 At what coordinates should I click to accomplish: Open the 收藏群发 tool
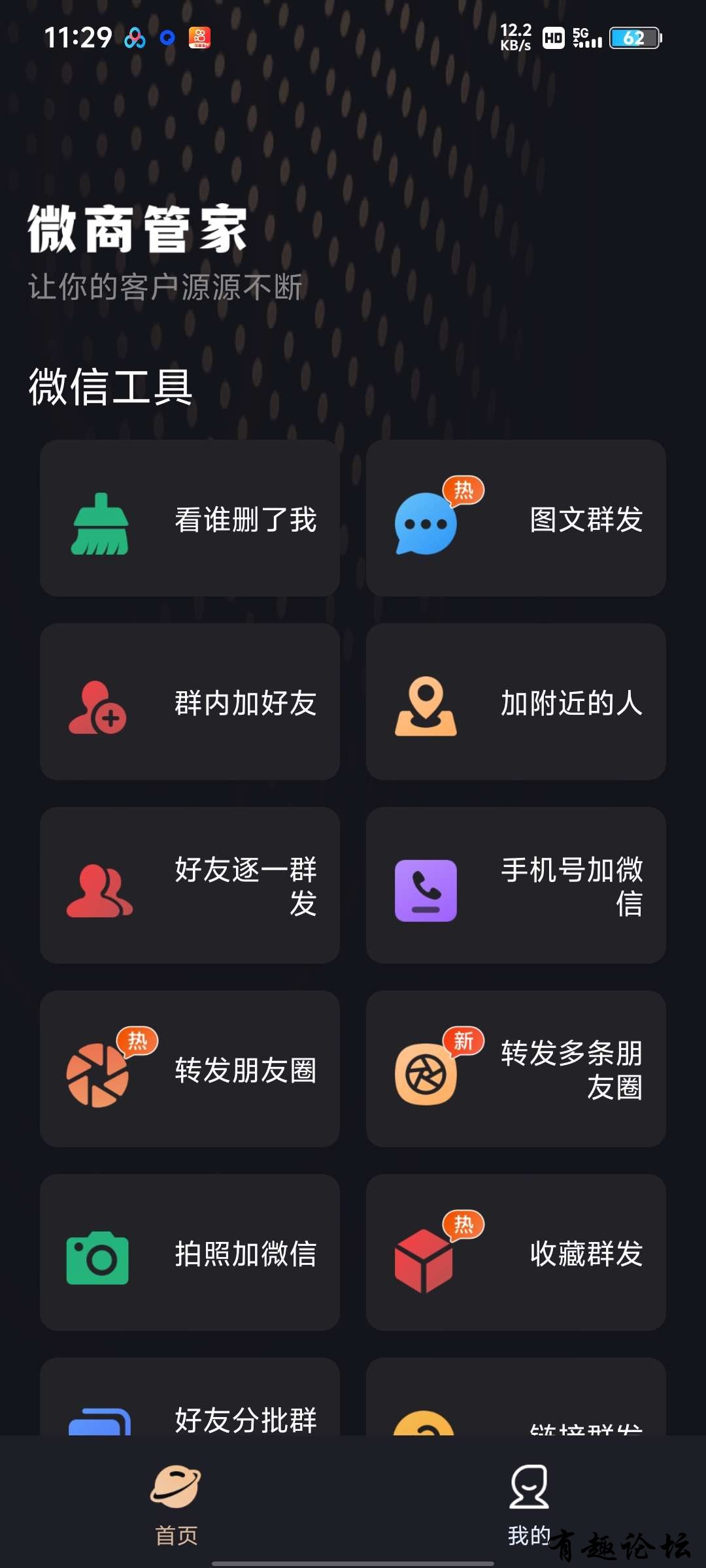(516, 1252)
